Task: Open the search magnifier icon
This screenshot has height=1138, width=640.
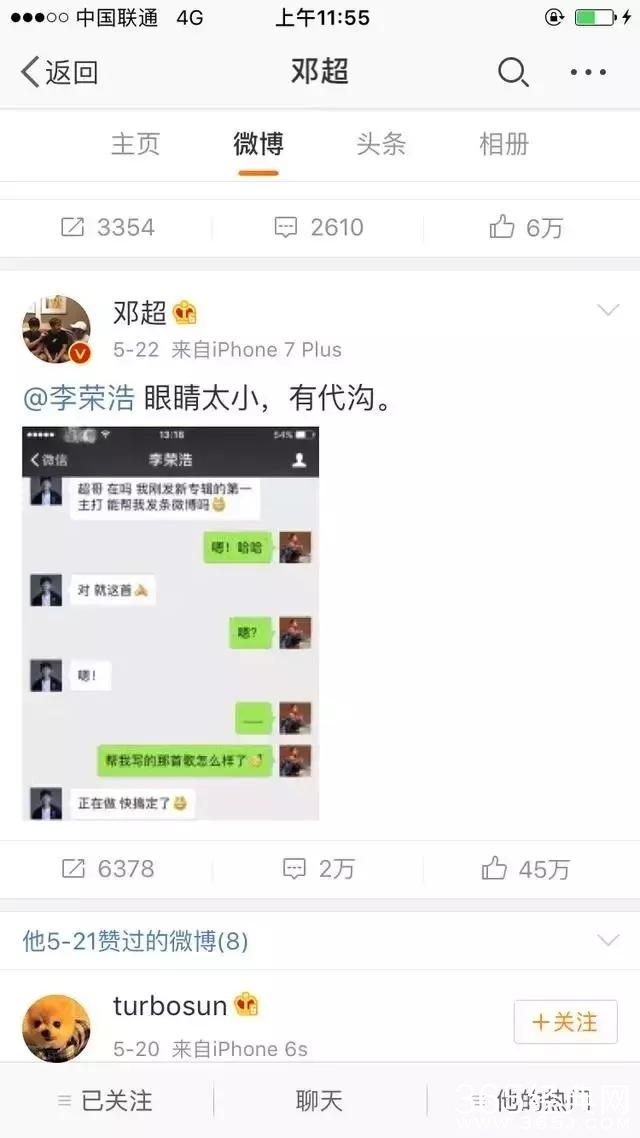Action: (512, 72)
